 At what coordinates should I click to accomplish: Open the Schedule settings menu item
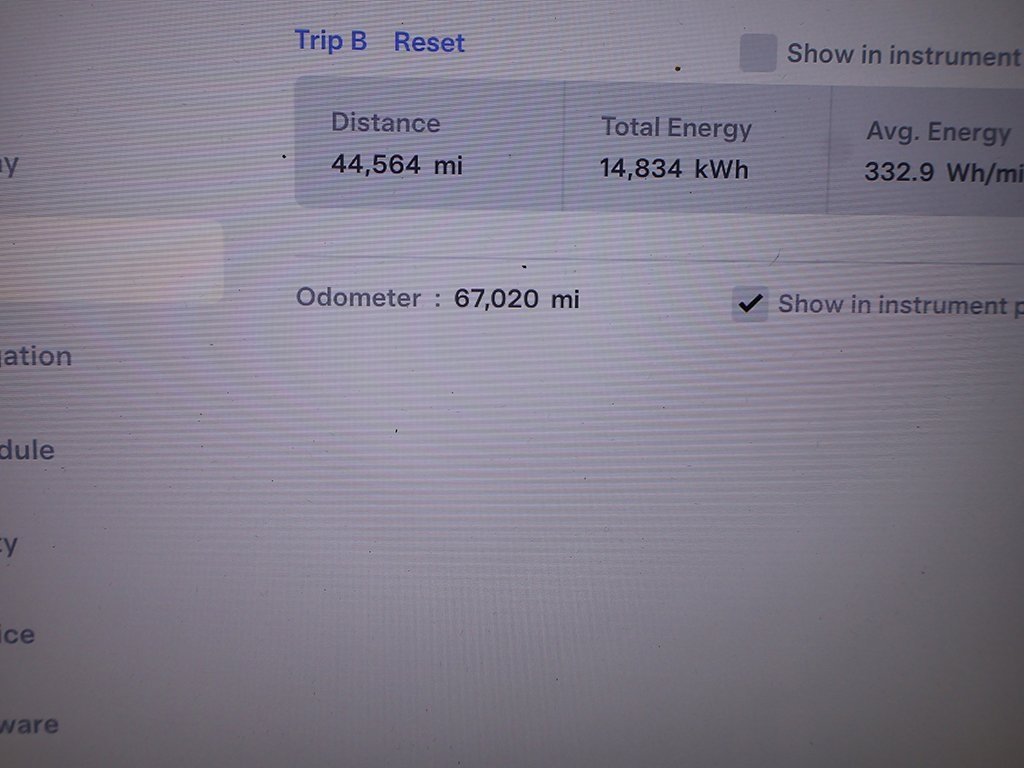coord(27,450)
